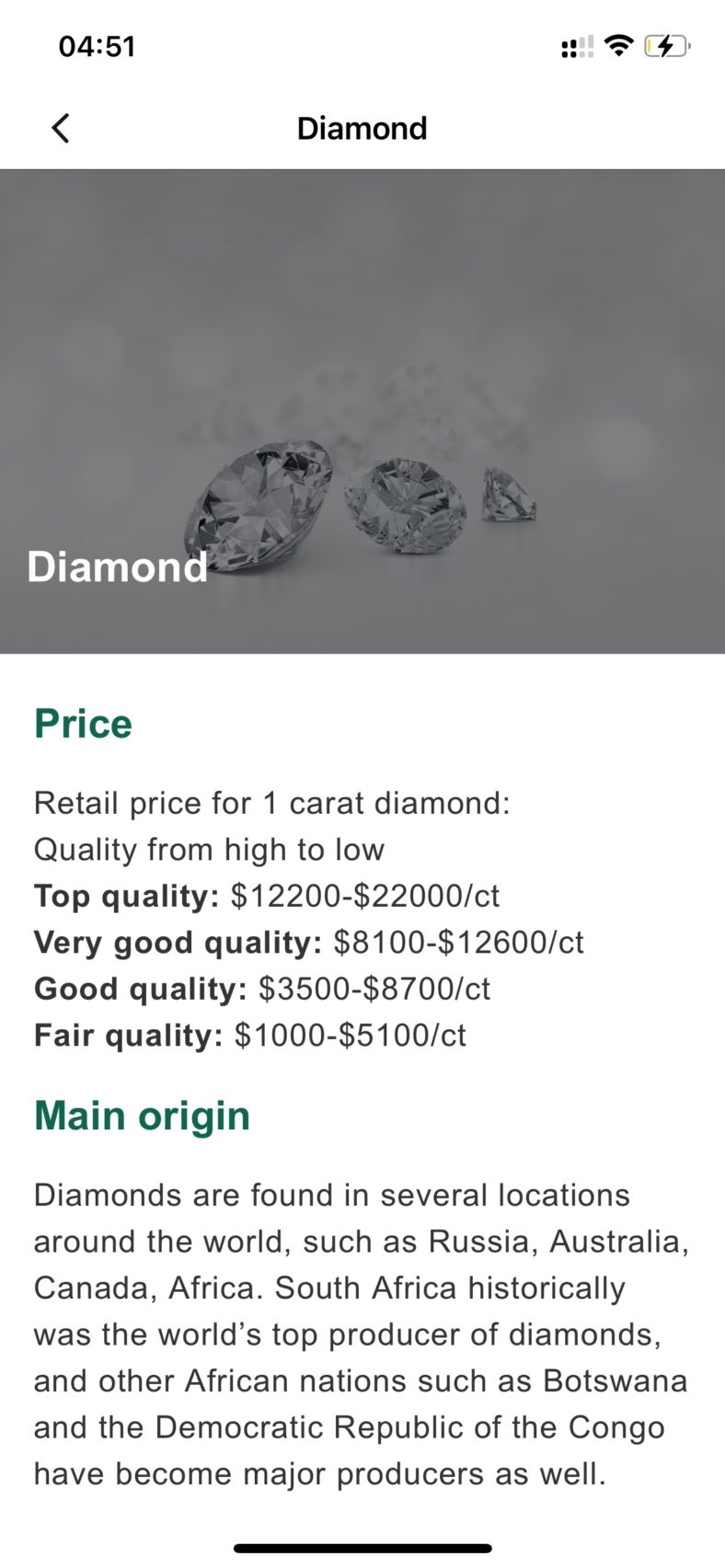Tap the charging battery icon
The height and width of the screenshot is (1568, 725).
click(664, 44)
